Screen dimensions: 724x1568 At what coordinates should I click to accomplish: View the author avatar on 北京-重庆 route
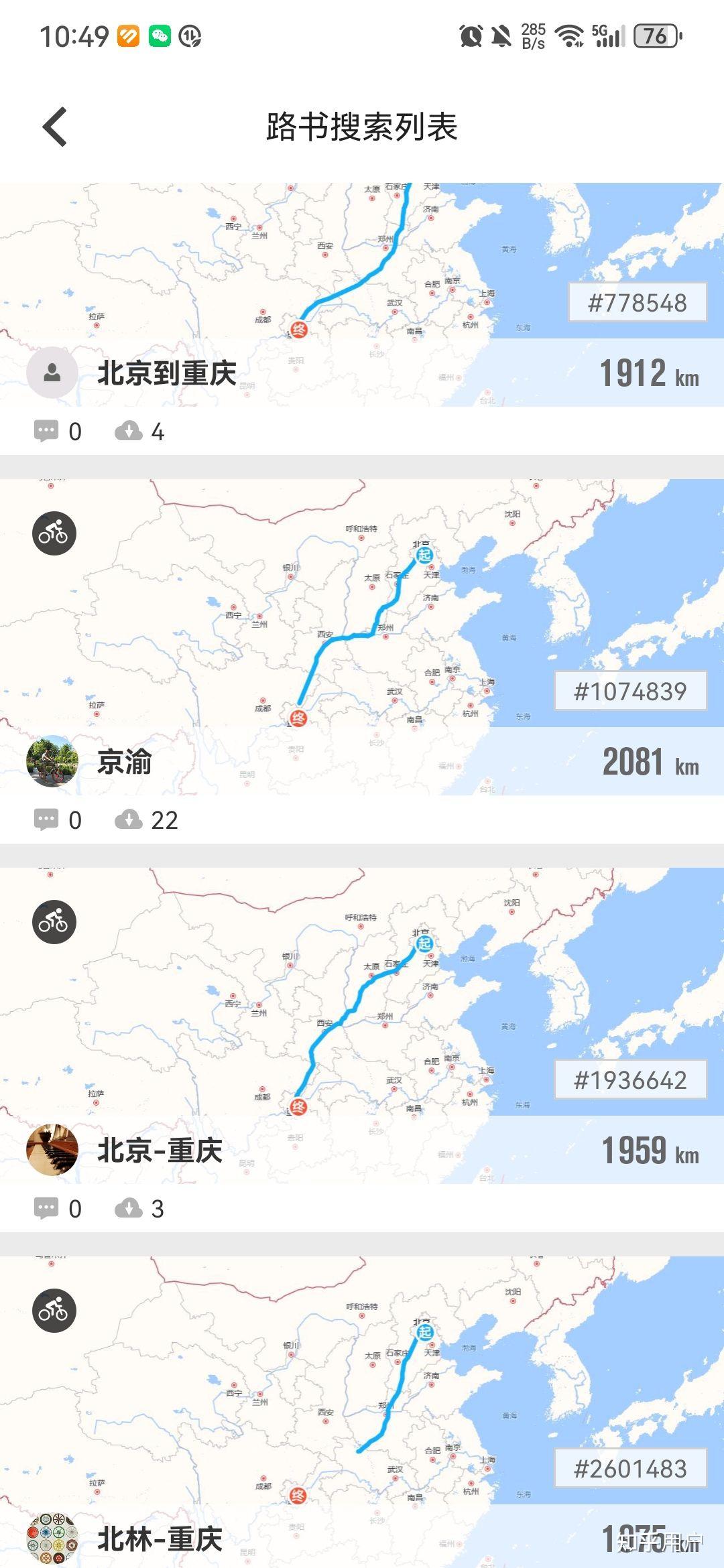pyautogui.click(x=52, y=1150)
